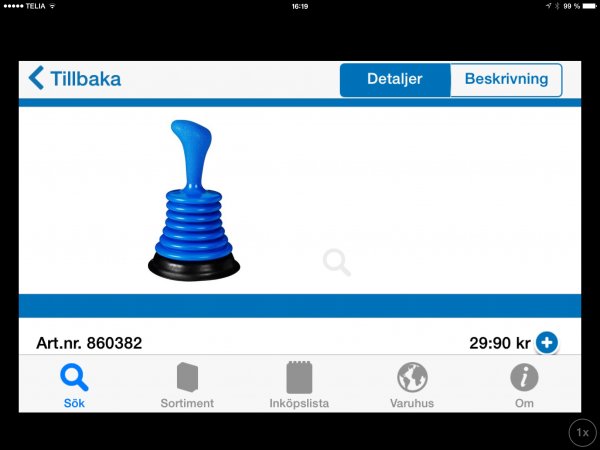Switch to the Sortiment tab
This screenshot has width=600, height=450.
[x=187, y=386]
